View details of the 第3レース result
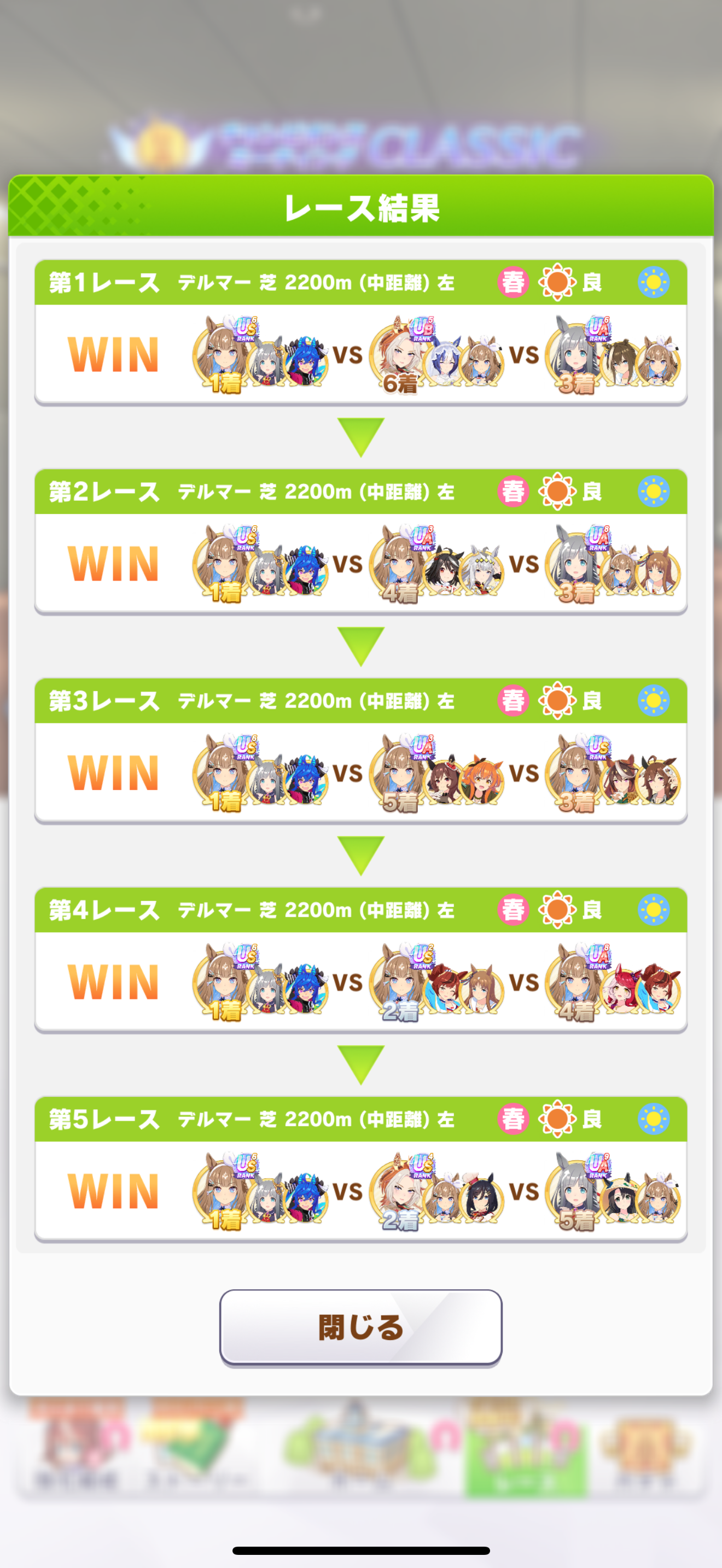 [x=360, y=751]
